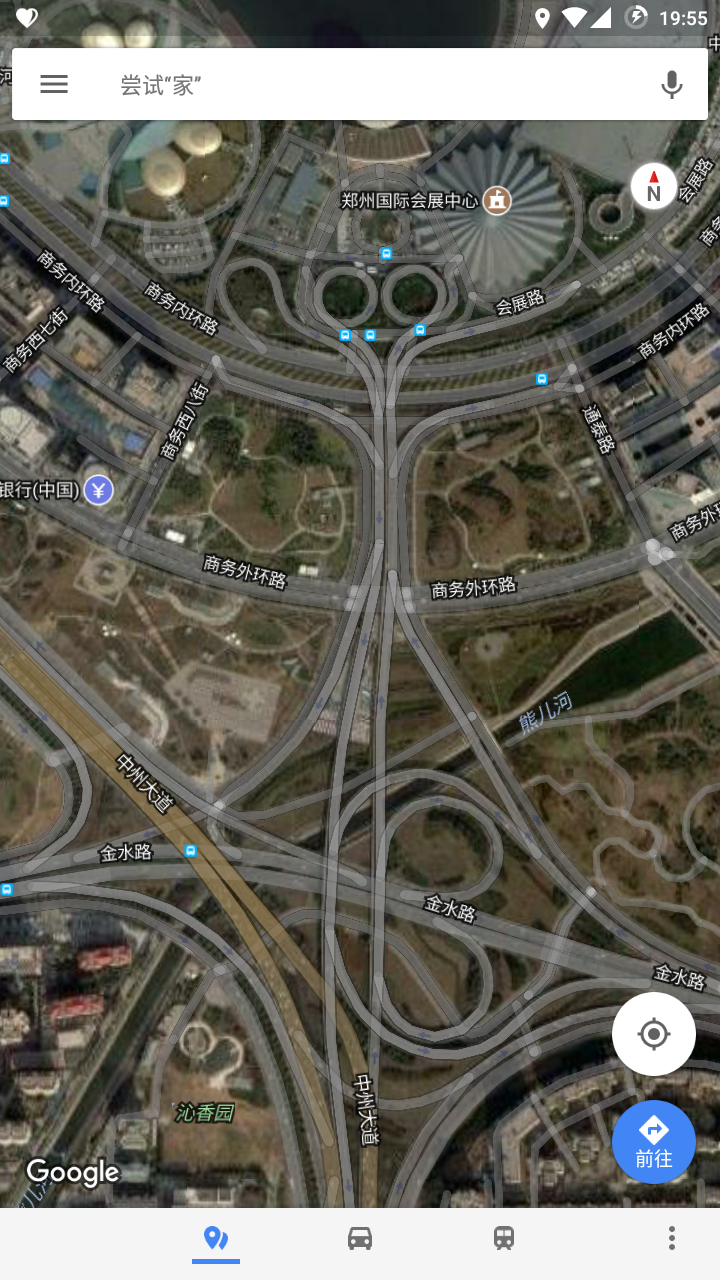Tap the 前往 directions button
This screenshot has height=1280, width=720.
coord(654,1142)
